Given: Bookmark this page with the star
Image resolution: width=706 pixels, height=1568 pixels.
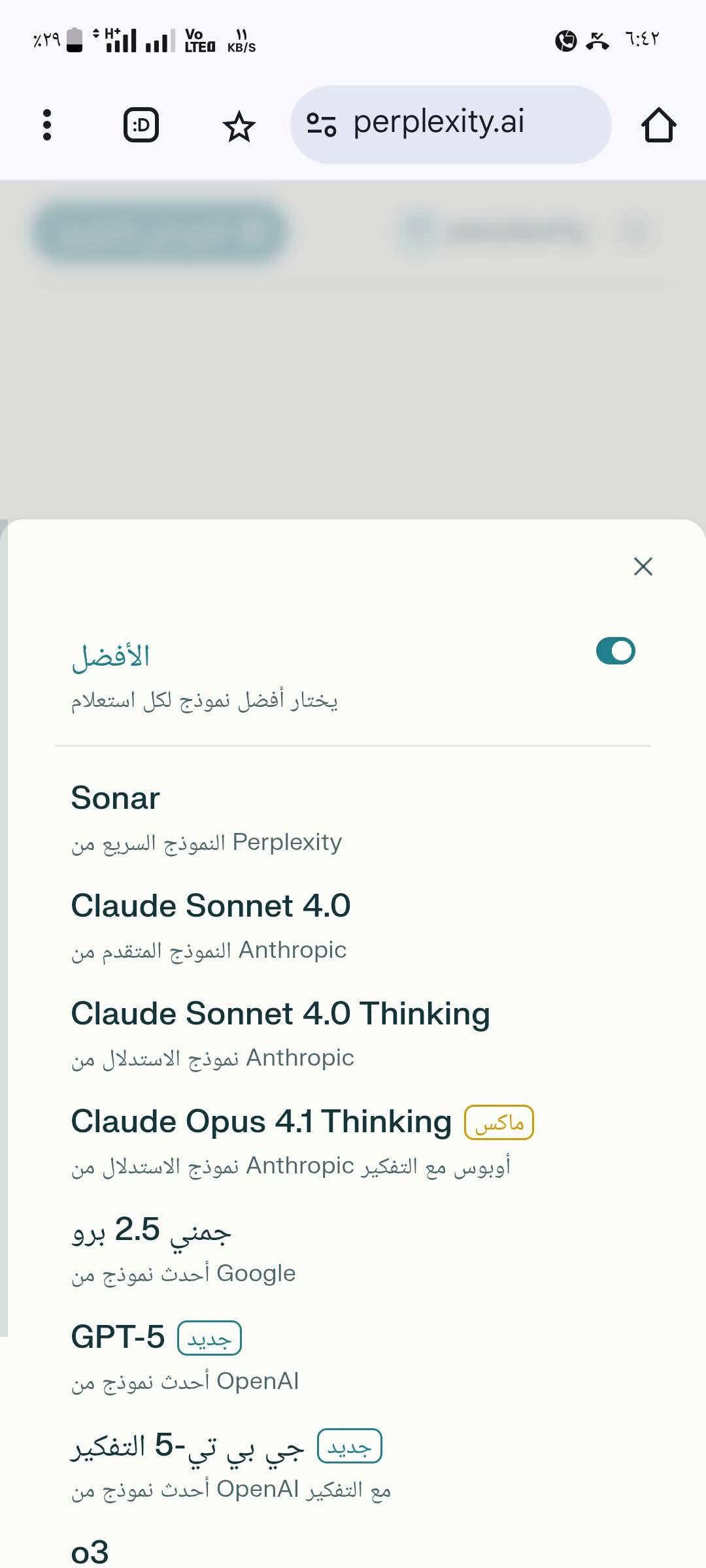Looking at the screenshot, I should pyautogui.click(x=239, y=126).
